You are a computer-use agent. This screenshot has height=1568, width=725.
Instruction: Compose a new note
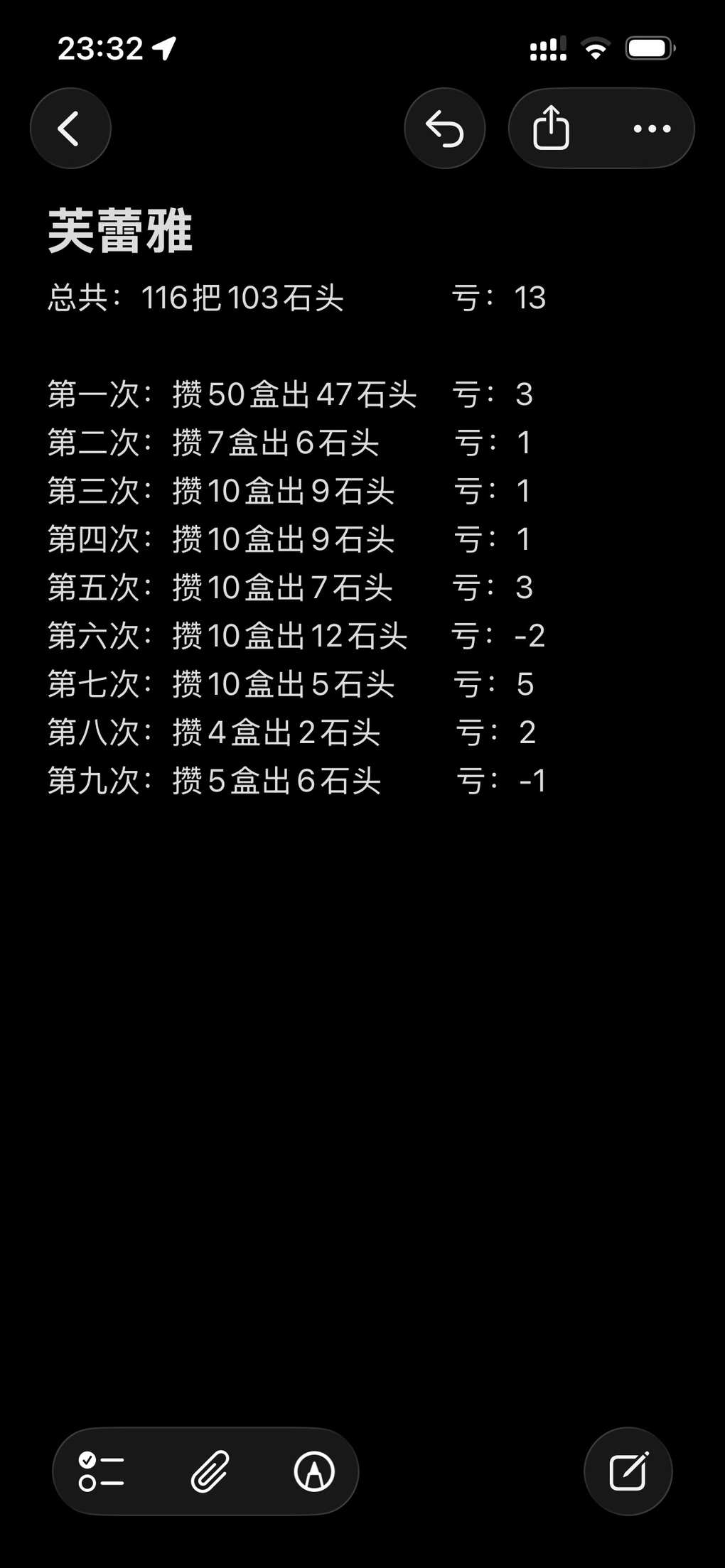tap(628, 1471)
